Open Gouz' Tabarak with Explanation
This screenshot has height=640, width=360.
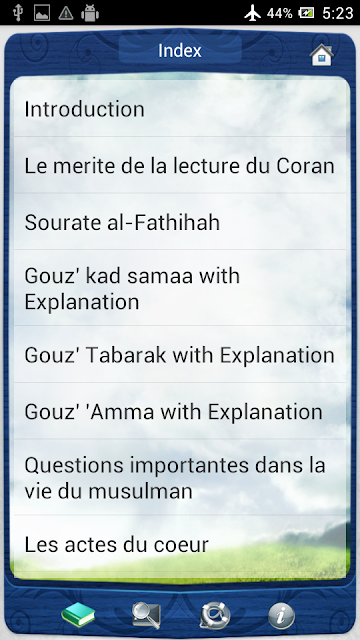[x=180, y=354]
